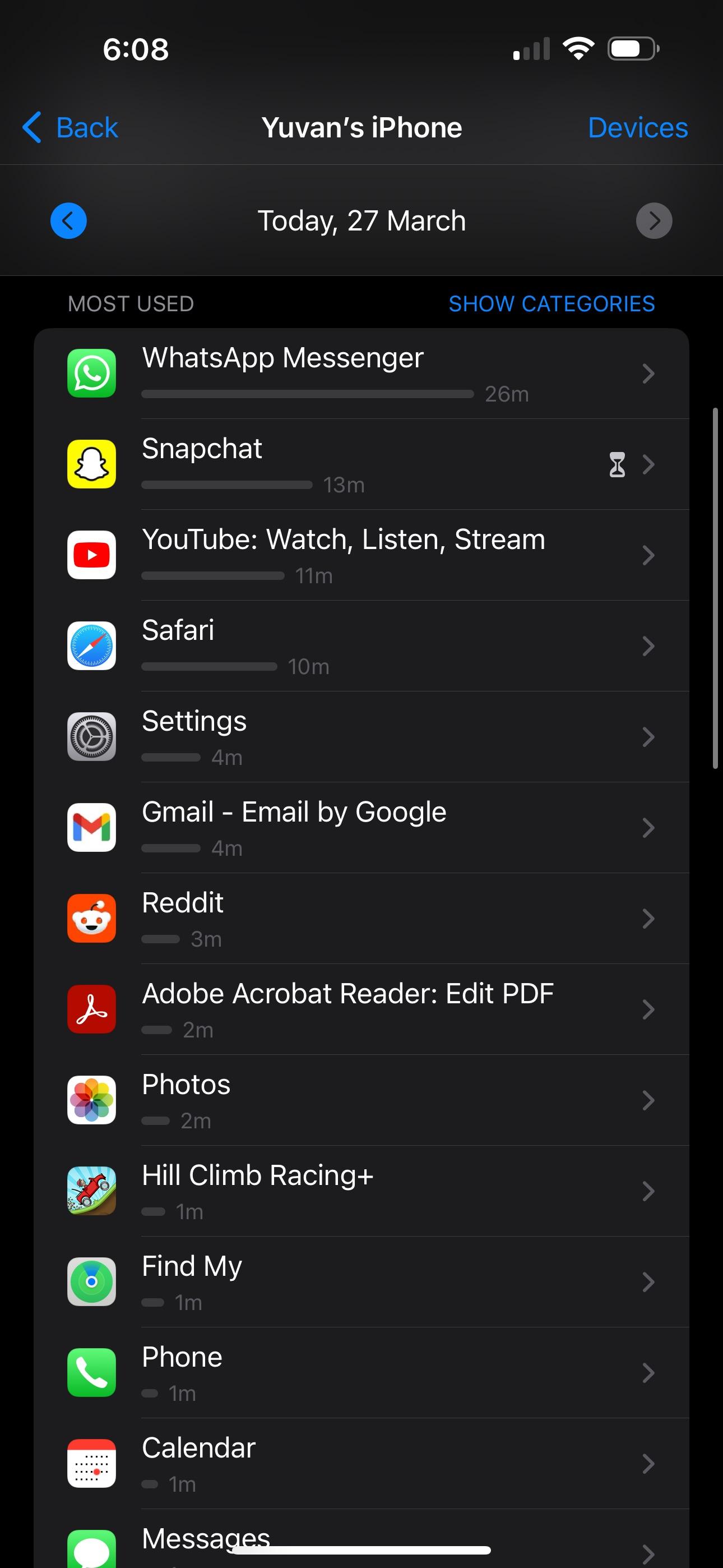Tap the Snapchat ghost icon
This screenshot has width=723, height=1568.
pyautogui.click(x=91, y=464)
